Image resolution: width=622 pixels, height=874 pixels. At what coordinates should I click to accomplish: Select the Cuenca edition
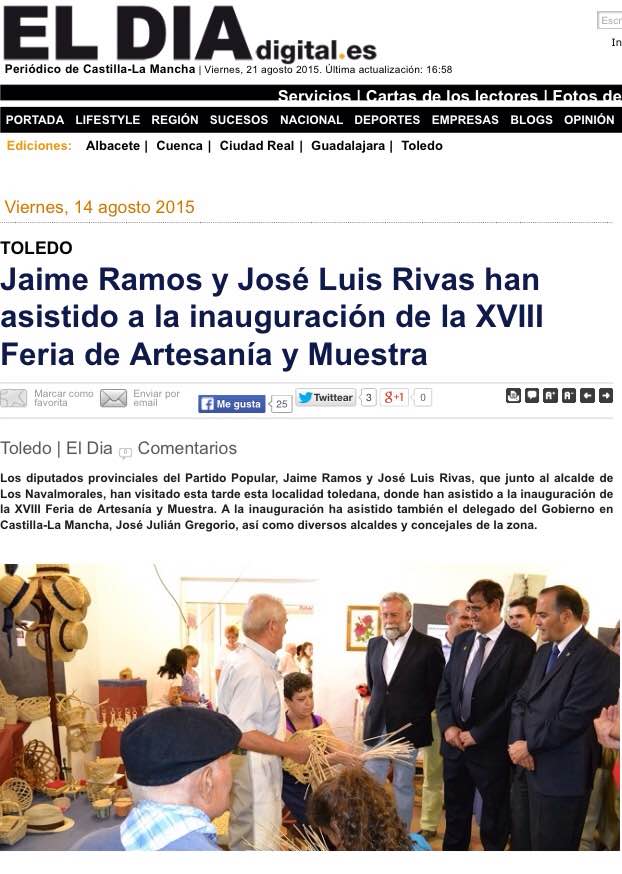(x=180, y=146)
